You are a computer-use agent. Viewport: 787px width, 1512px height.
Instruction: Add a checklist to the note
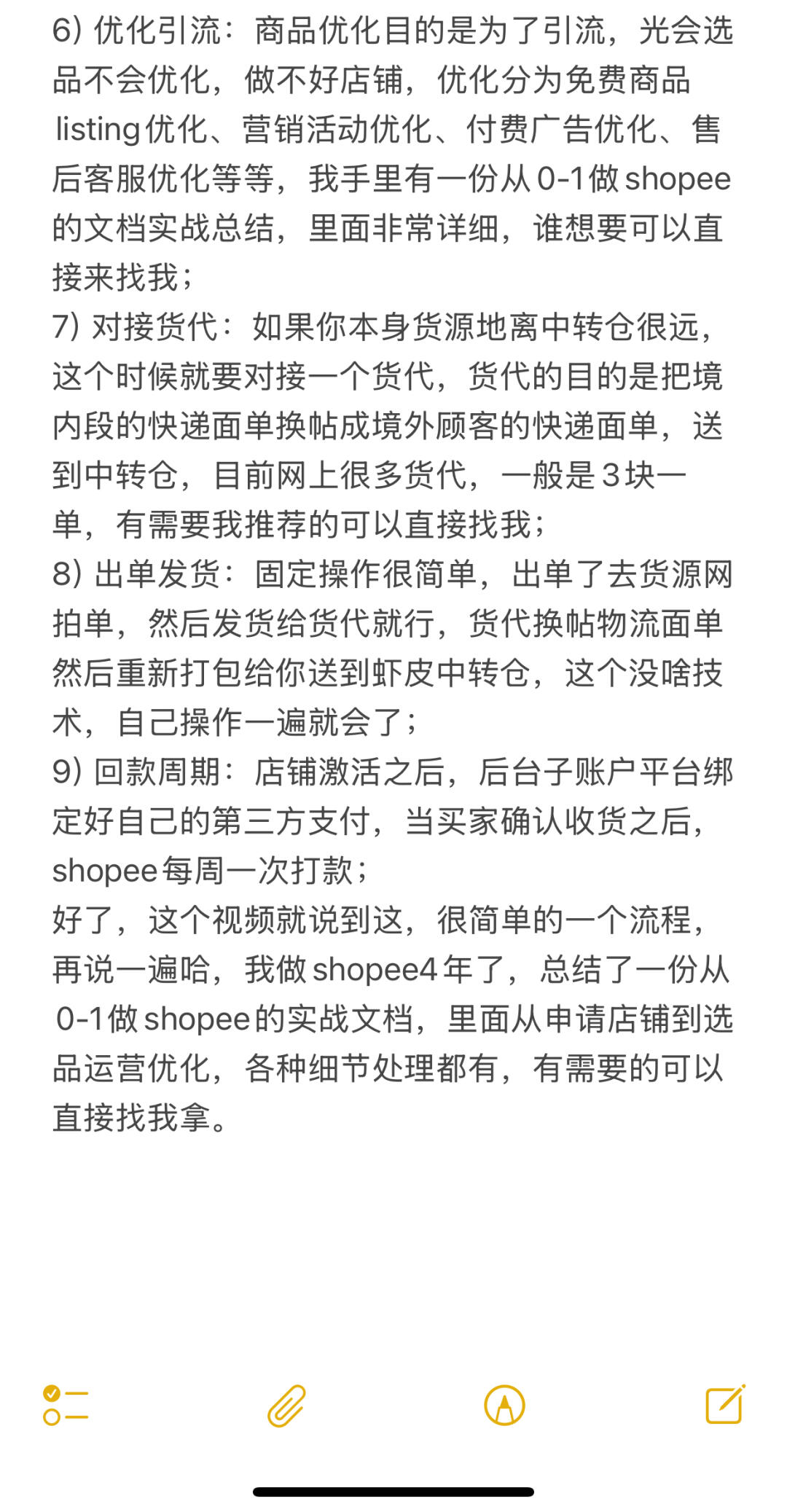(x=66, y=1405)
